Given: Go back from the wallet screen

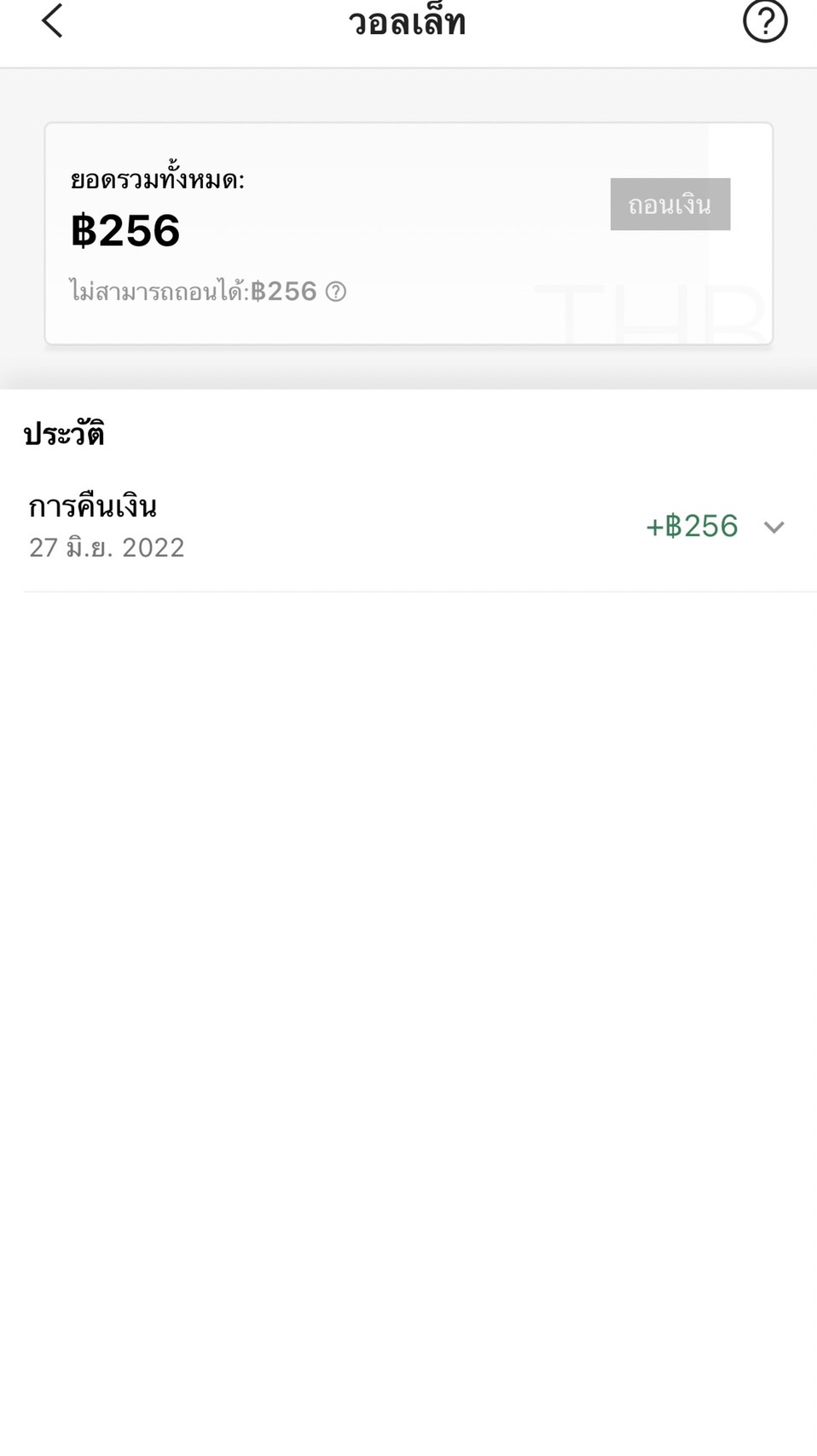Looking at the screenshot, I should [53, 20].
